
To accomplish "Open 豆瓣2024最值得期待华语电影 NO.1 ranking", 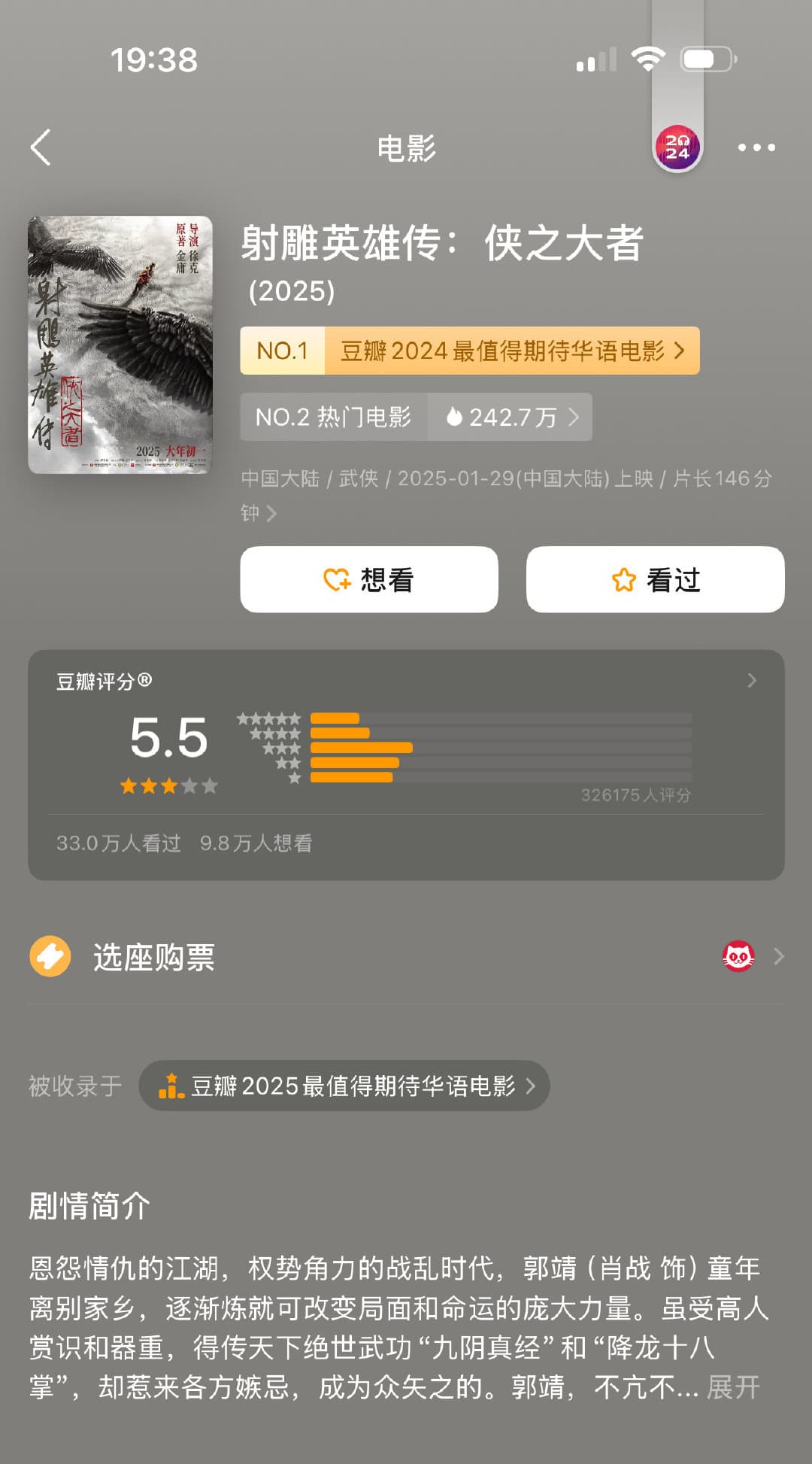I will [x=470, y=351].
